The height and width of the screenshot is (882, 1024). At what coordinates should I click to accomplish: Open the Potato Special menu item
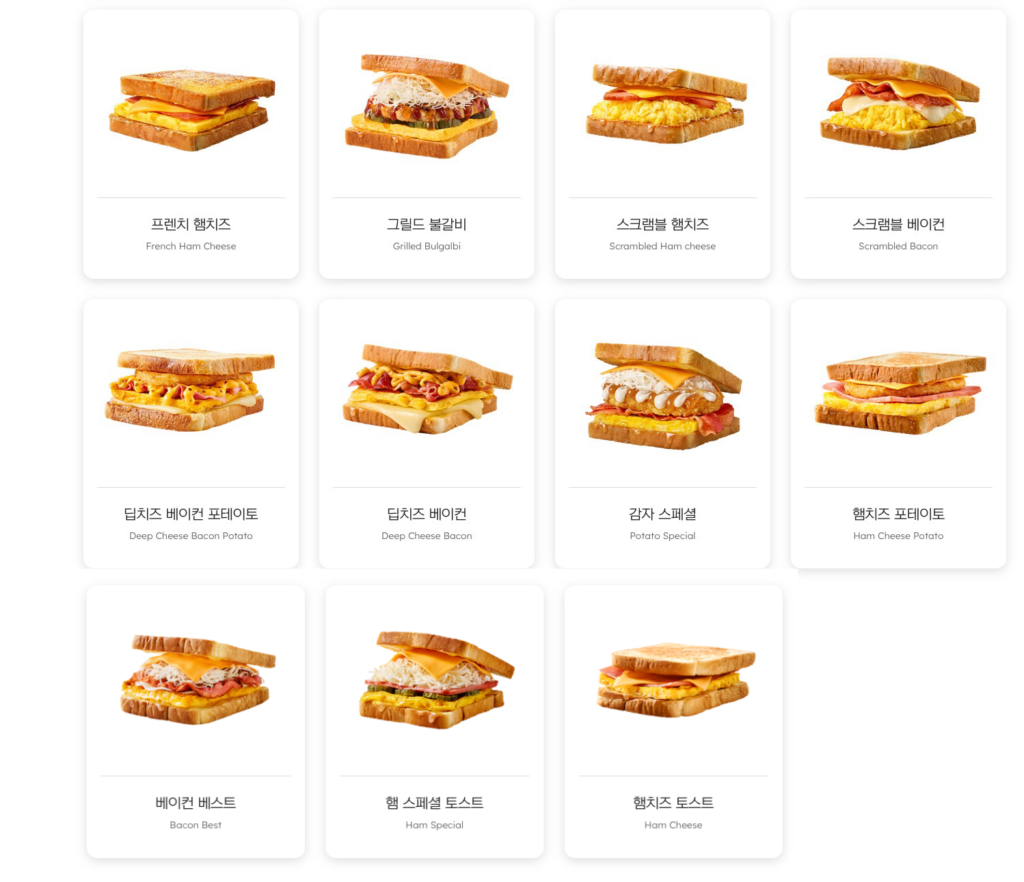663,433
